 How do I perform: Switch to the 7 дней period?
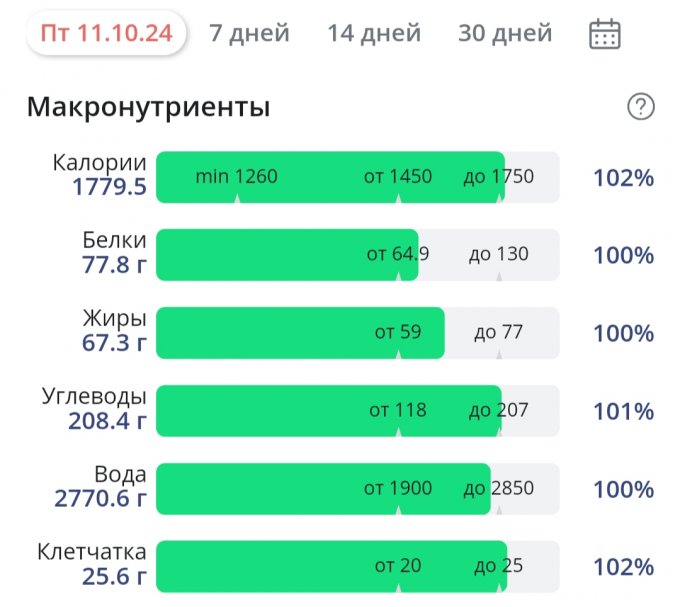coord(249,33)
